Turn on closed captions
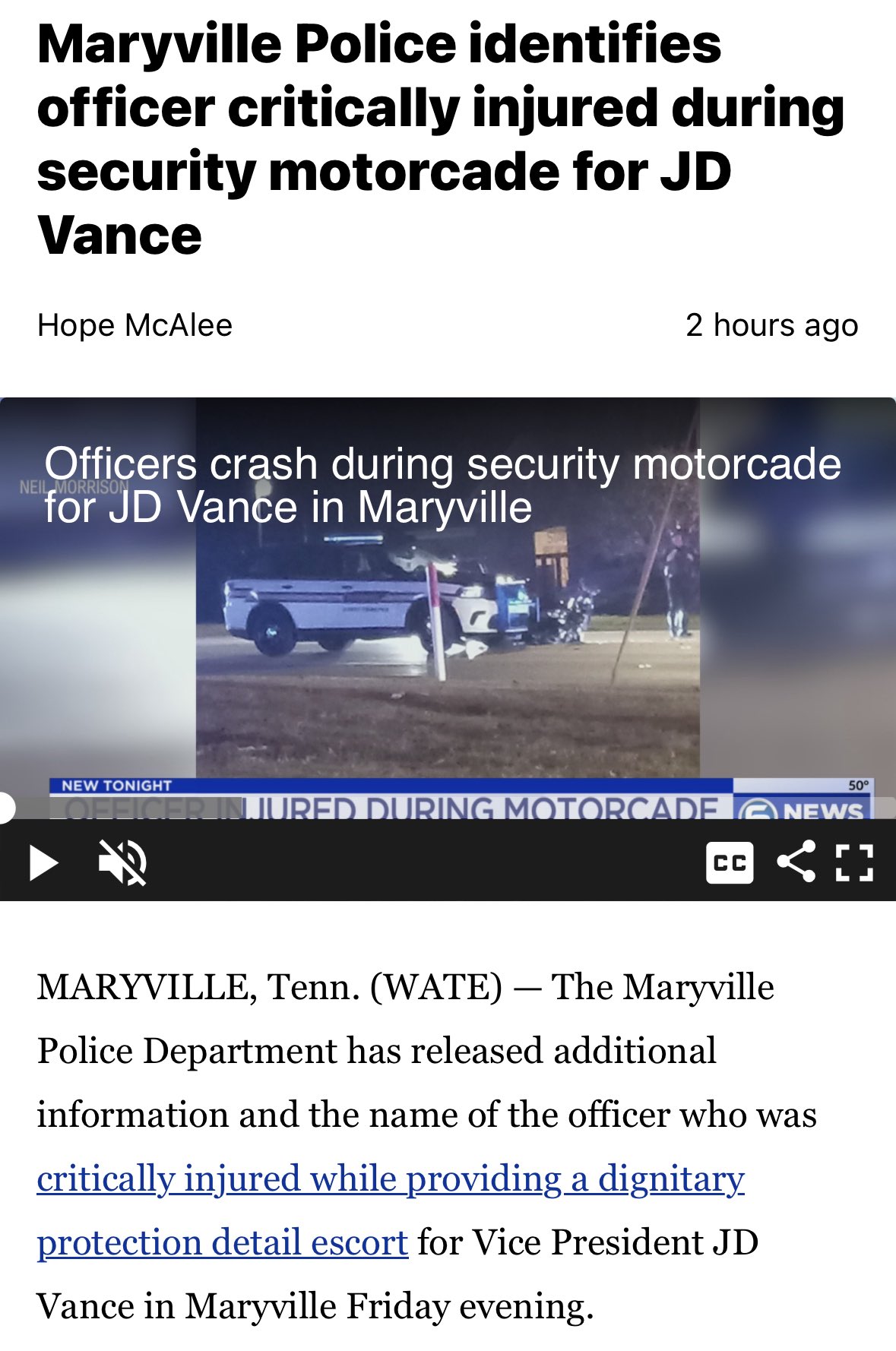Image resolution: width=896 pixels, height=1351 pixels. 729,862
